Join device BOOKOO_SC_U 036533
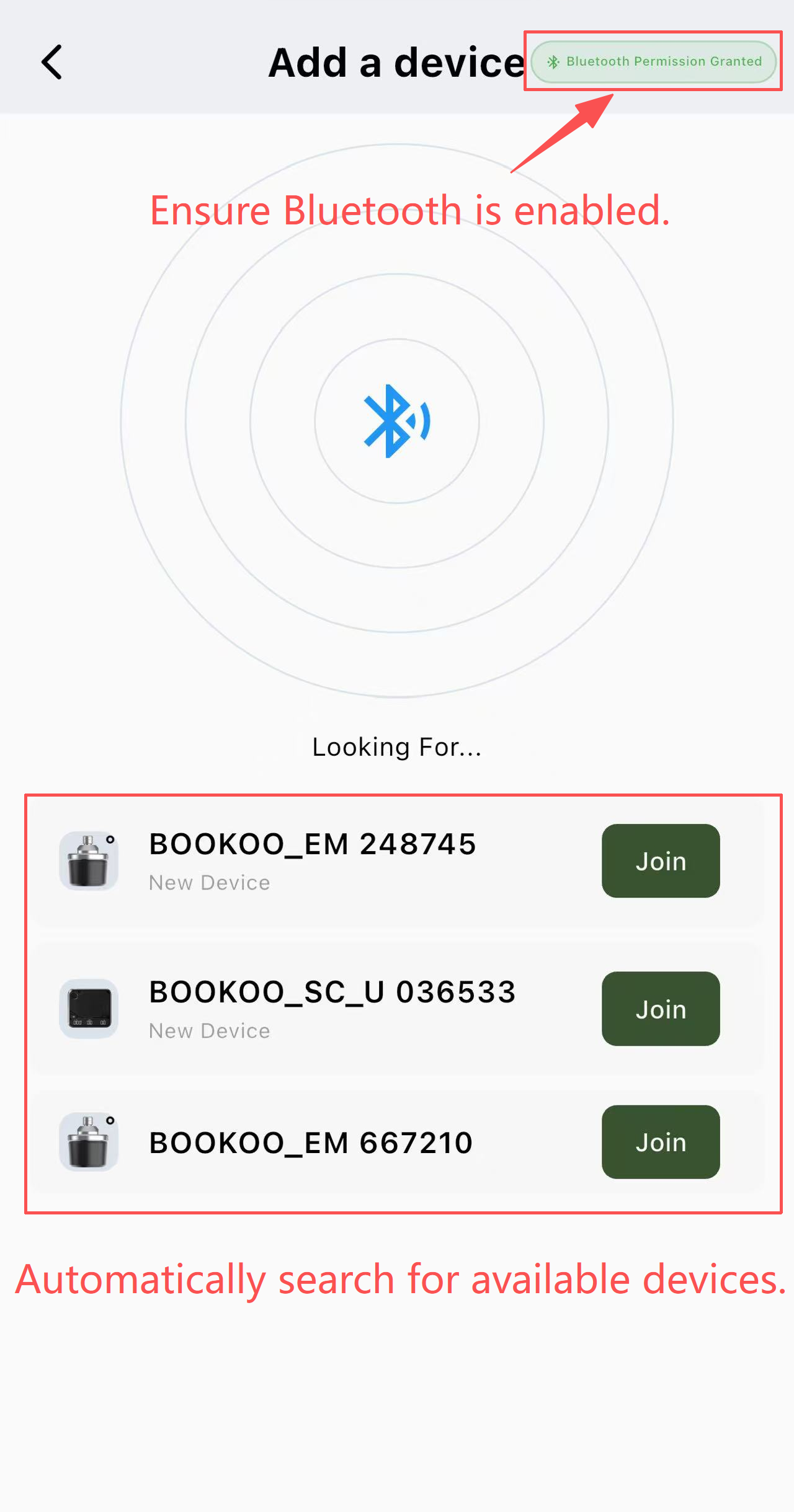Image resolution: width=794 pixels, height=1512 pixels. tap(660, 1009)
